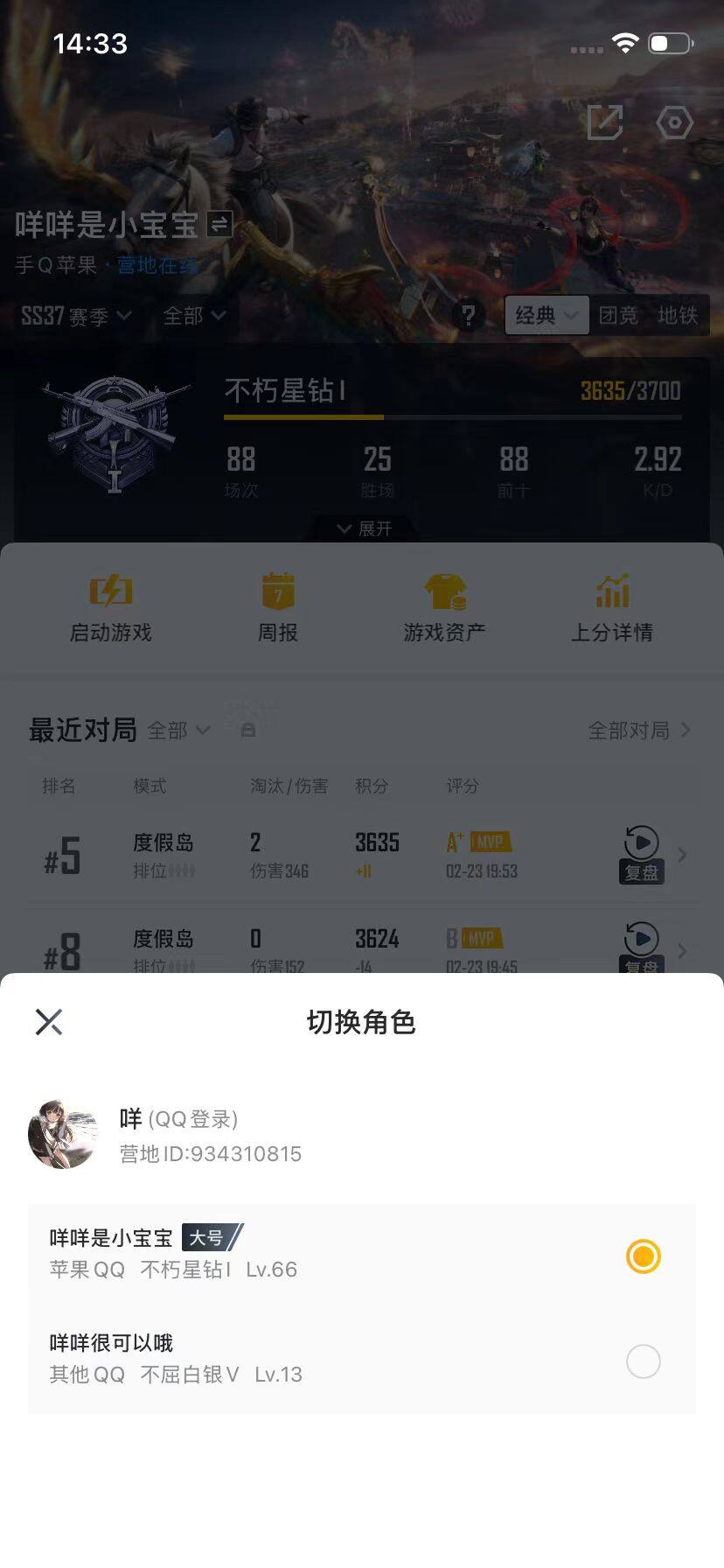Switch to the 团竞 mode tab

click(621, 316)
